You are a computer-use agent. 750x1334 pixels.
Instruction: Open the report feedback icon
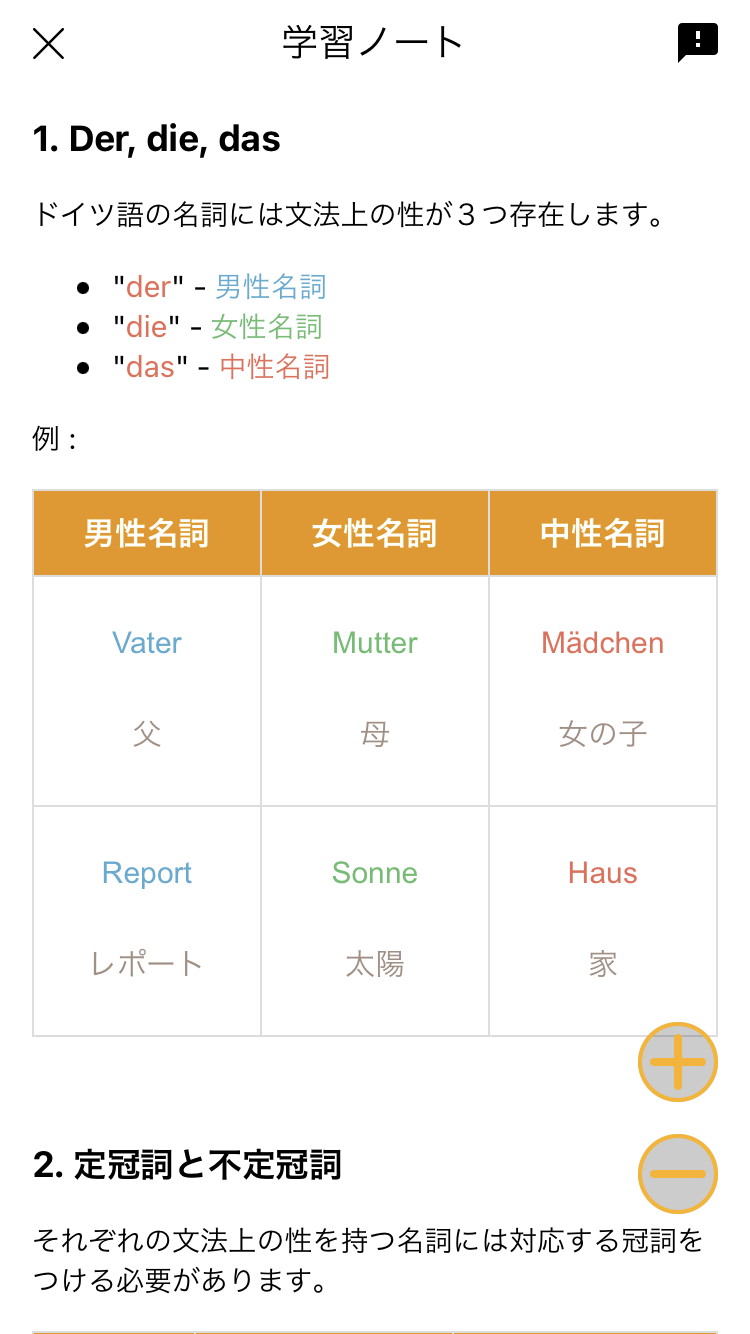tap(698, 43)
